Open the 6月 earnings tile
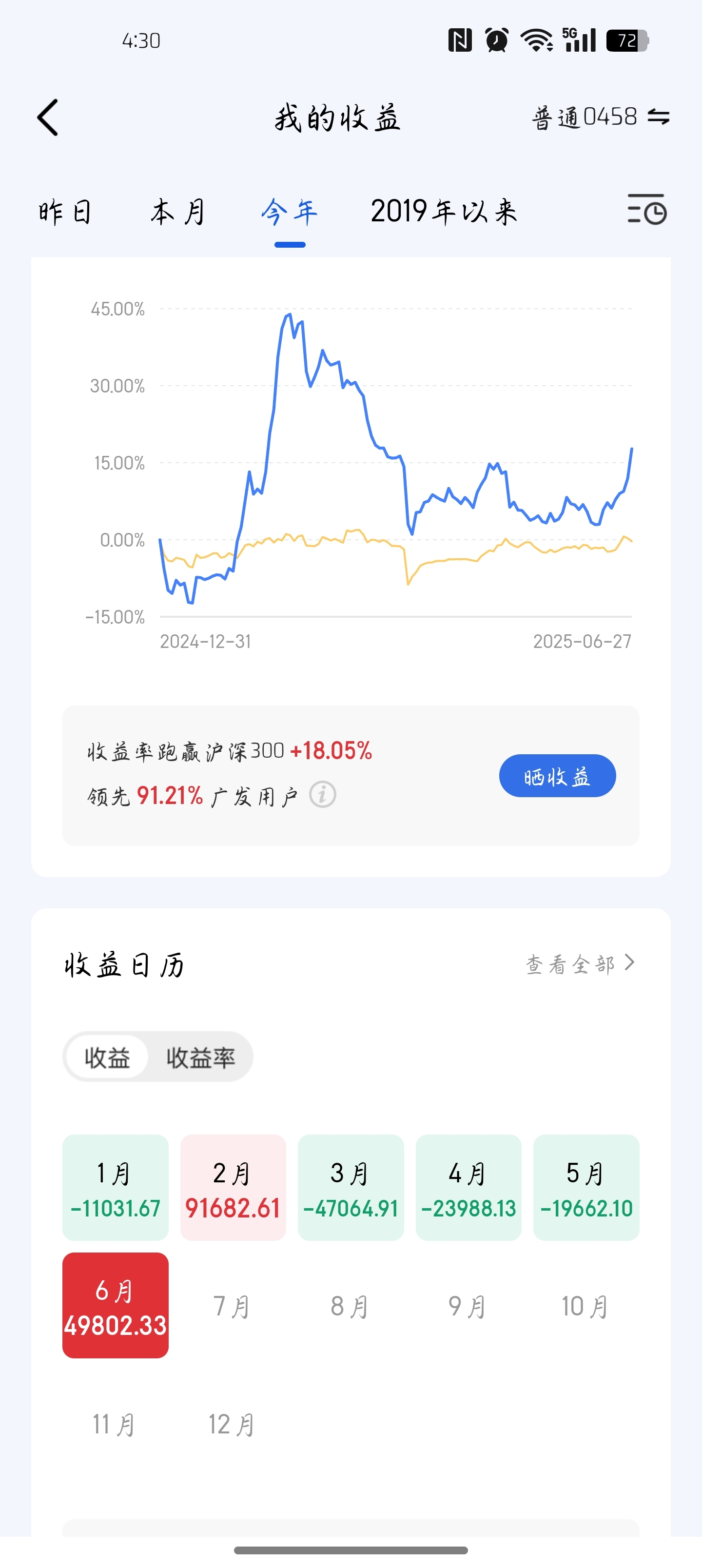Image resolution: width=702 pixels, height=1568 pixels. coord(116,1305)
